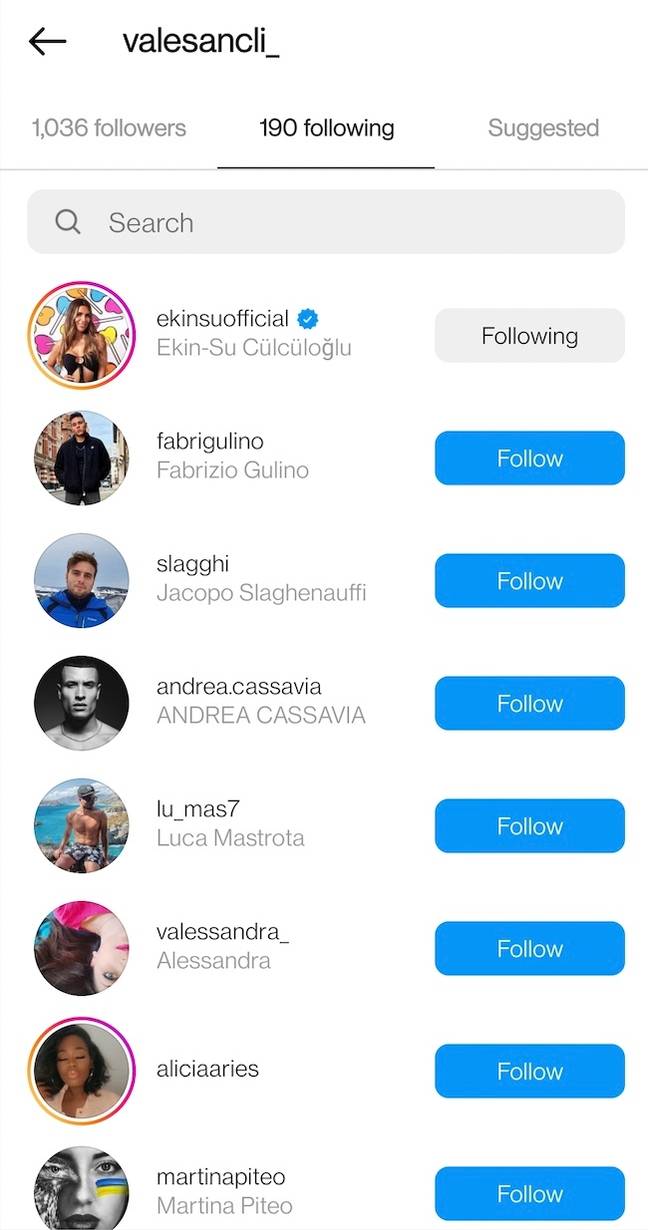
Task: Tap Following button for ekinsuofficial
Action: 529,336
